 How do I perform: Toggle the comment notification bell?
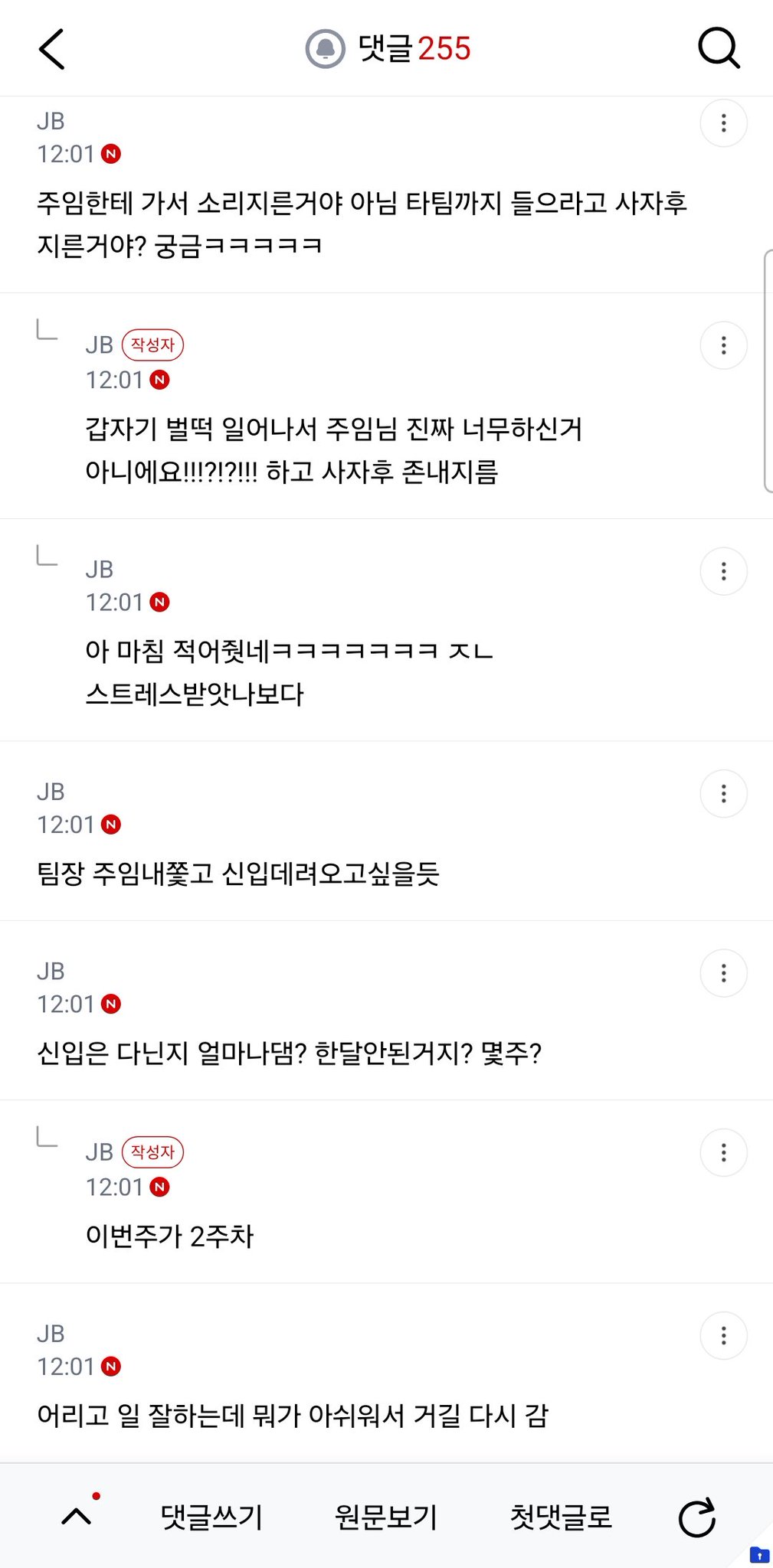point(326,49)
